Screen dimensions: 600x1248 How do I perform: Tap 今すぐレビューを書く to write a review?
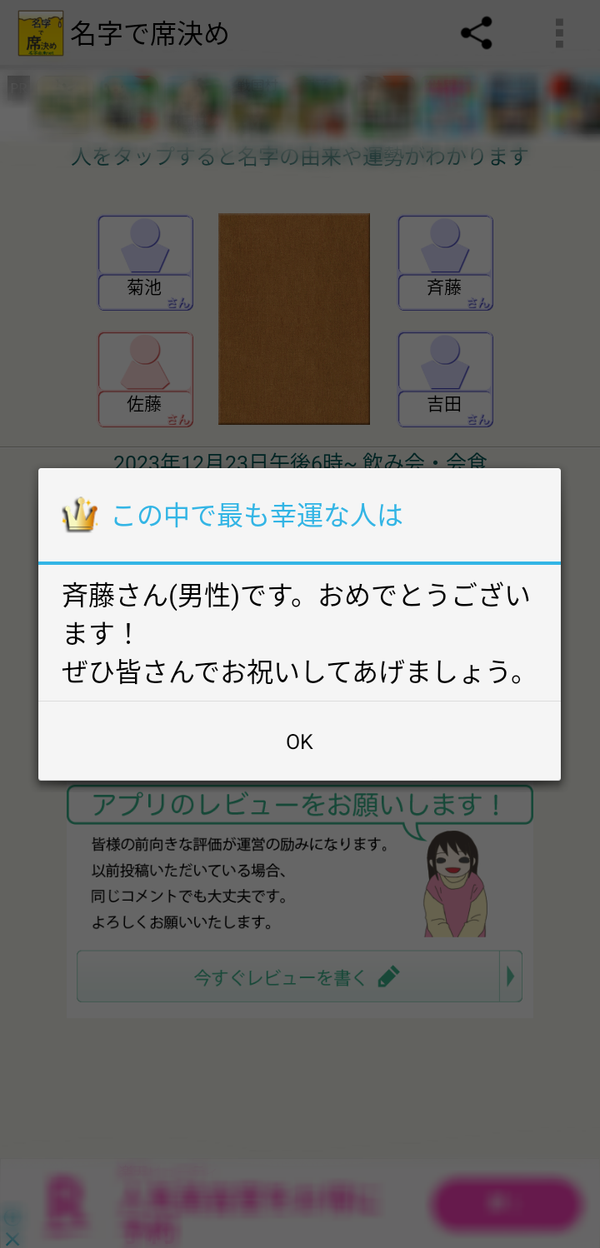pos(288,977)
